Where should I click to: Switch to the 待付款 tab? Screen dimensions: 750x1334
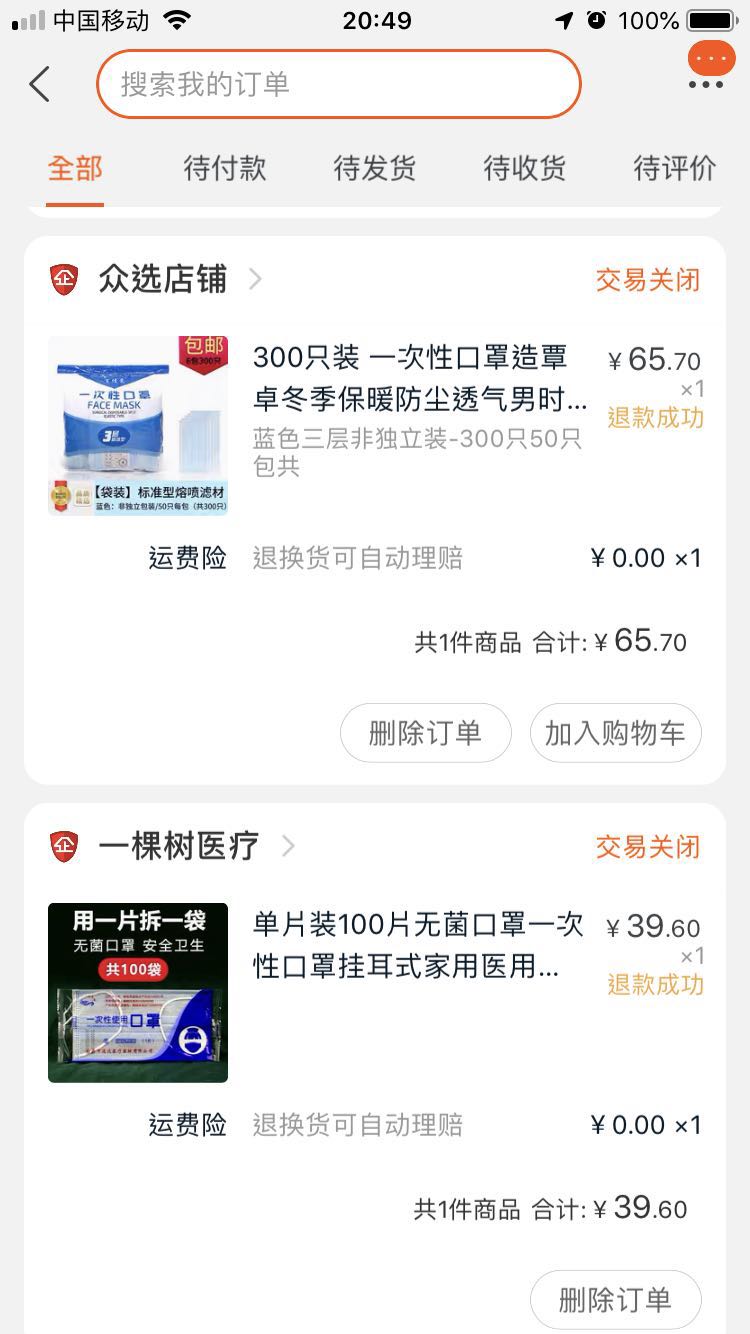[225, 168]
